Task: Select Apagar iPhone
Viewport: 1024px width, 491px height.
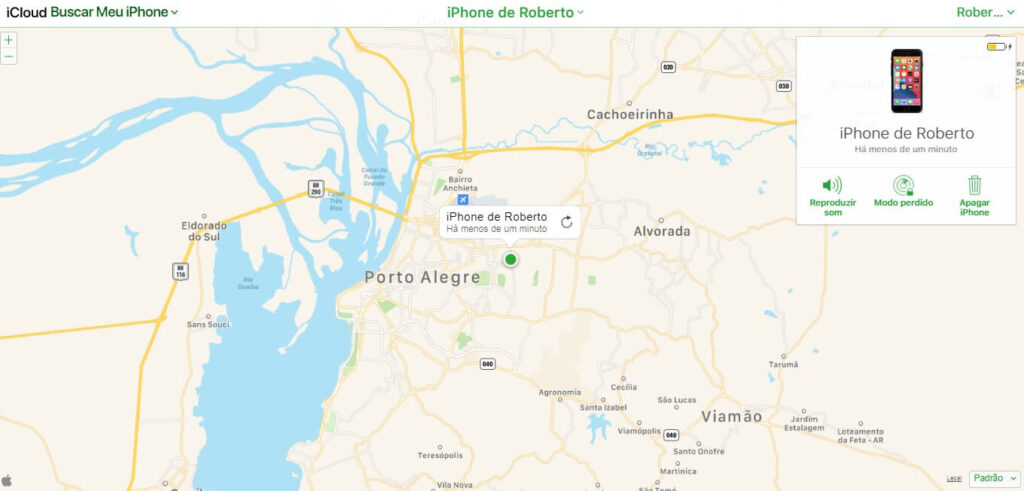Action: 974,195
